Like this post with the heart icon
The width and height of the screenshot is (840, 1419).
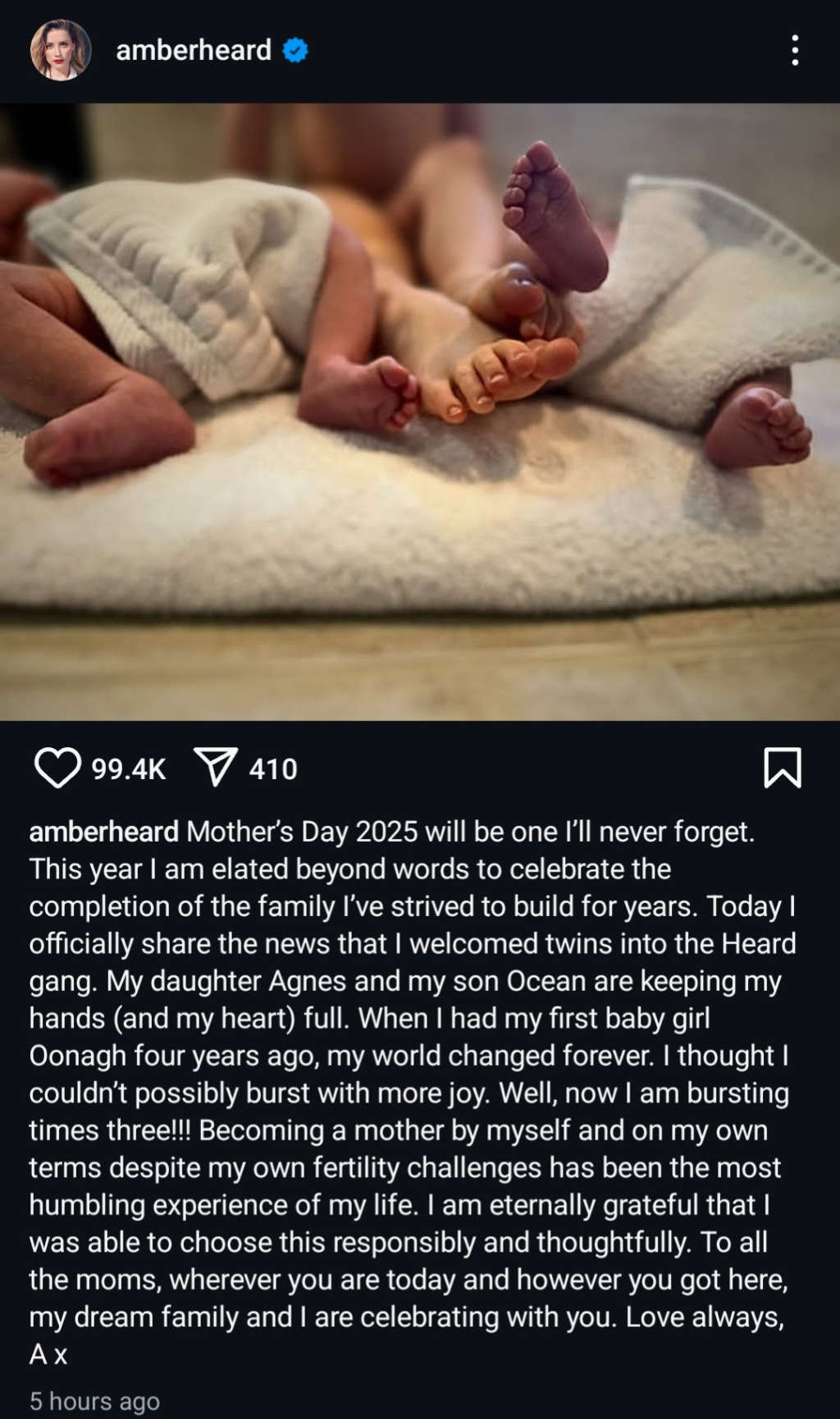click(x=57, y=768)
